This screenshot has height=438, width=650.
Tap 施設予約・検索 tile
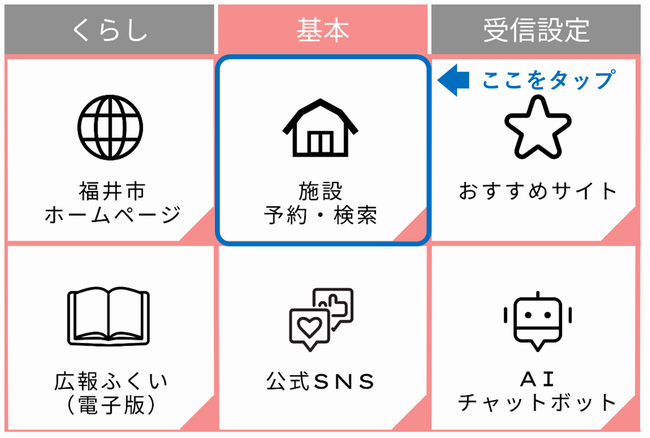(323, 152)
